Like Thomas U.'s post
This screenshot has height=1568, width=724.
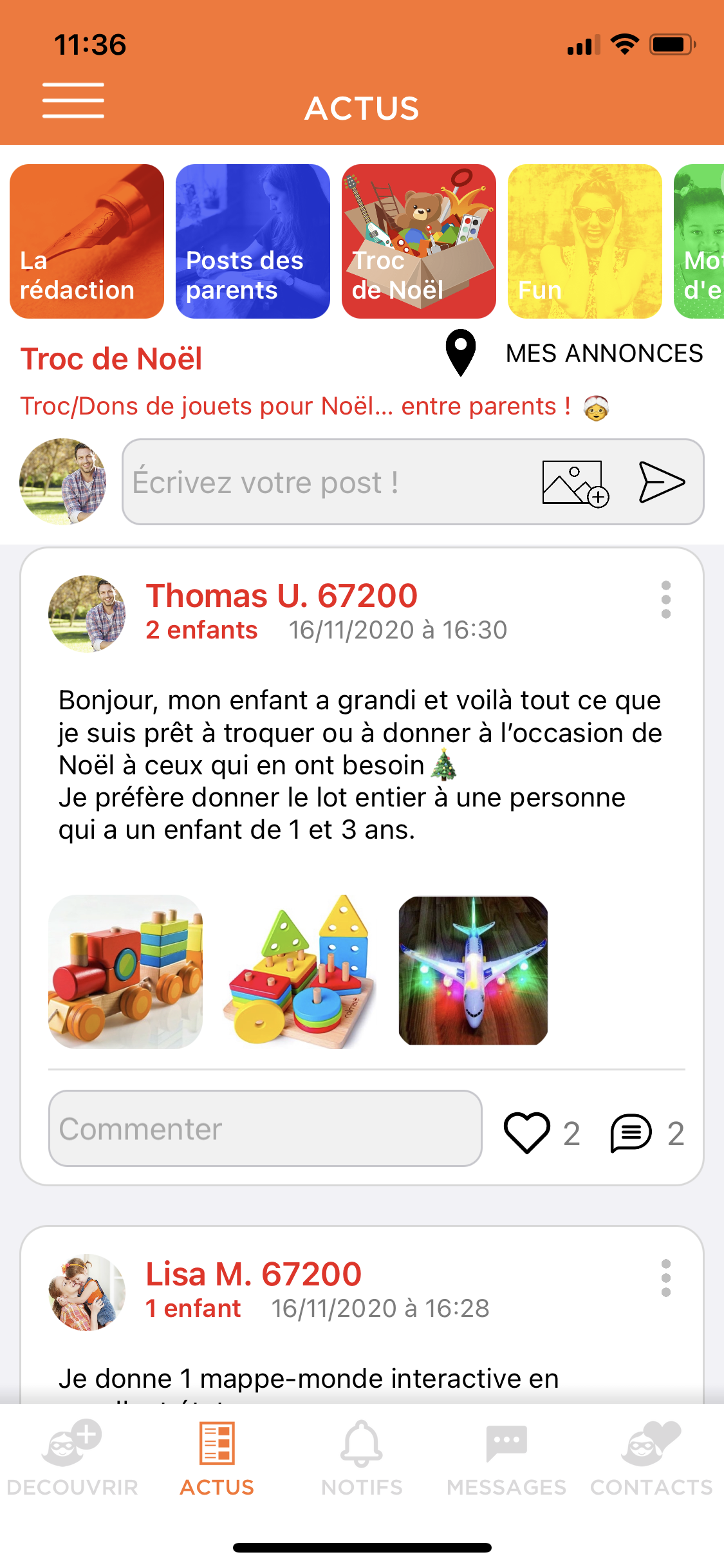pyautogui.click(x=527, y=1132)
